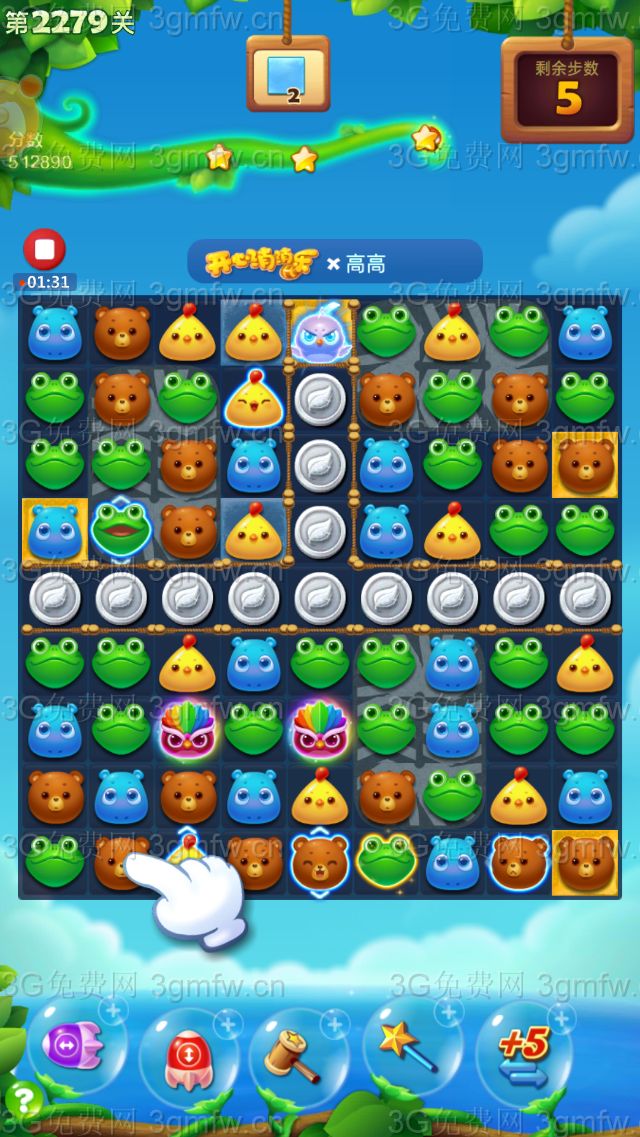Open the green question mark help
This screenshot has width=640, height=1137.
(23, 1100)
